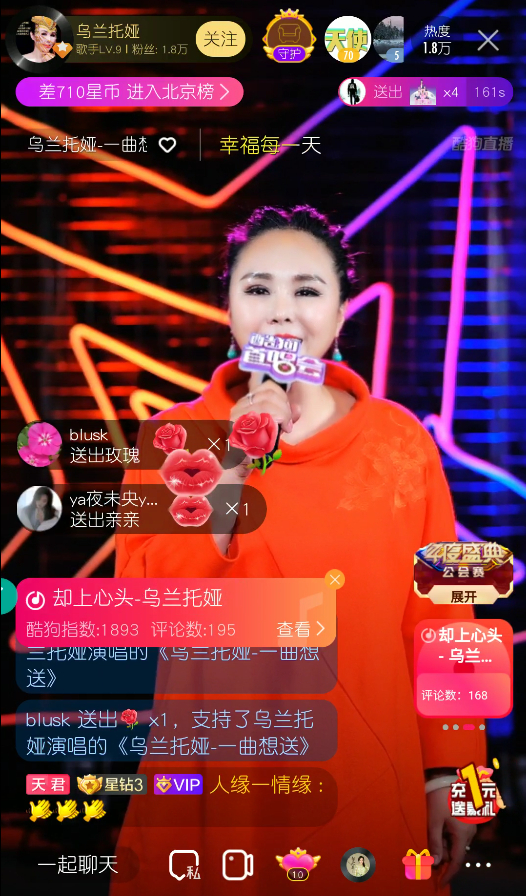
Task: Open the crown heart icon labeled 10
Action: click(x=297, y=865)
